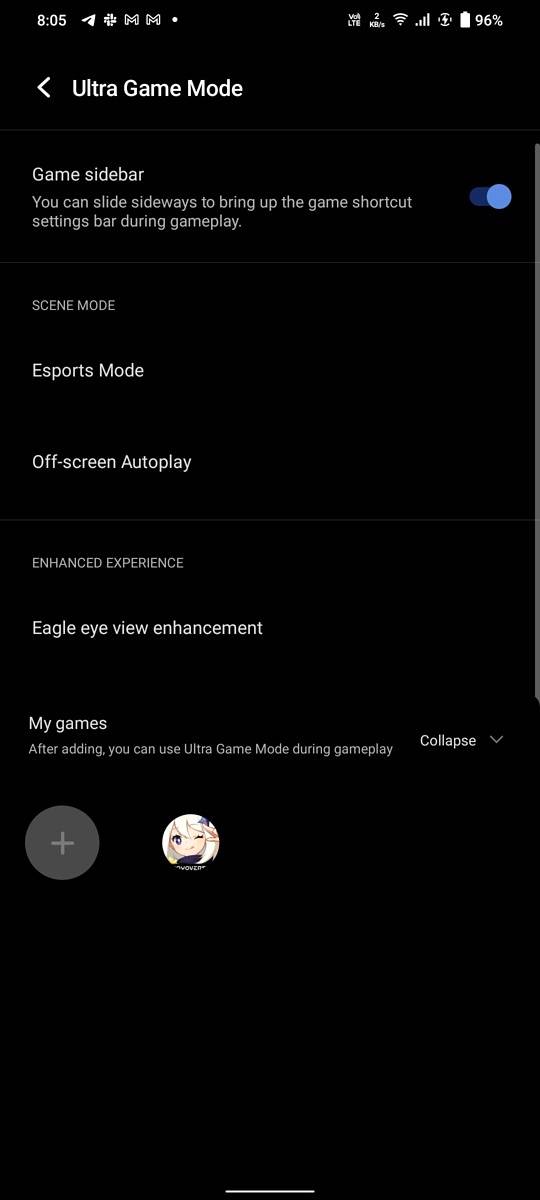Disable the Game sidebar switch
The width and height of the screenshot is (540, 1200).
[491, 197]
